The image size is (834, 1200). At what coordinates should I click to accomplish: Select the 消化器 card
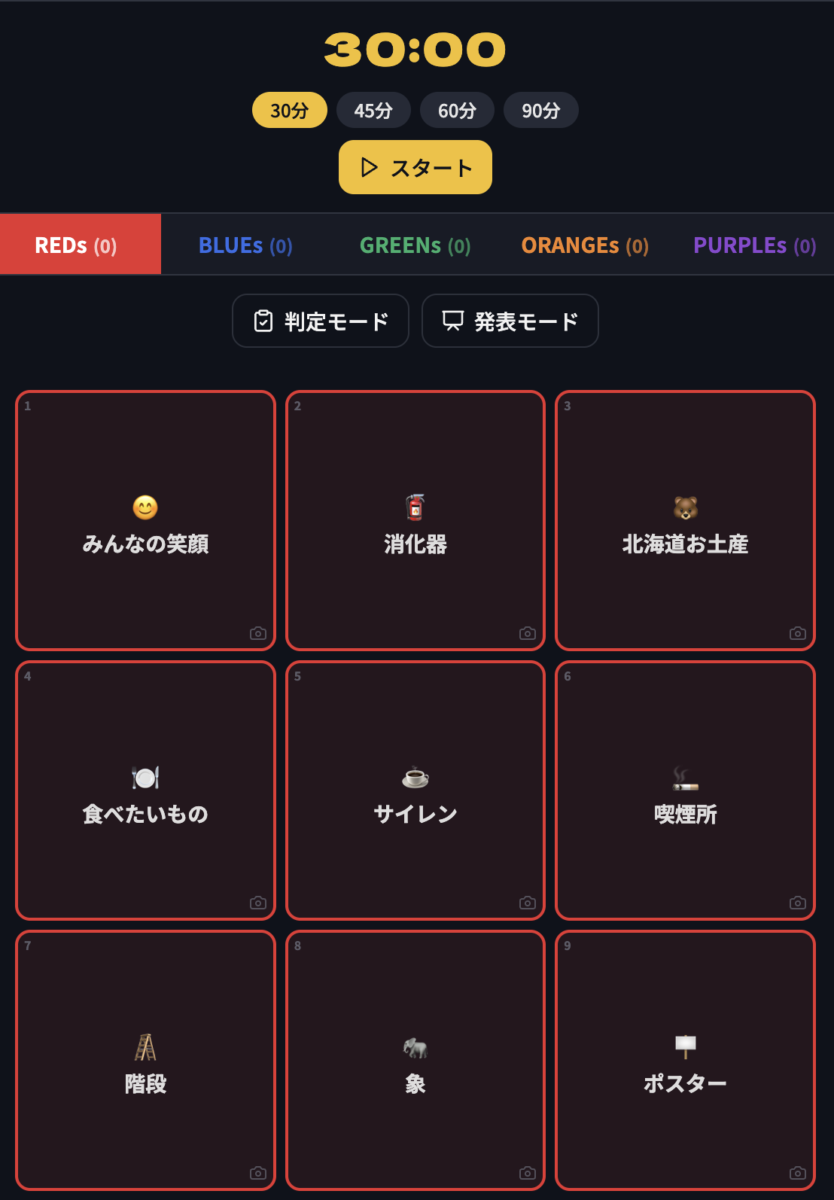[x=415, y=520]
